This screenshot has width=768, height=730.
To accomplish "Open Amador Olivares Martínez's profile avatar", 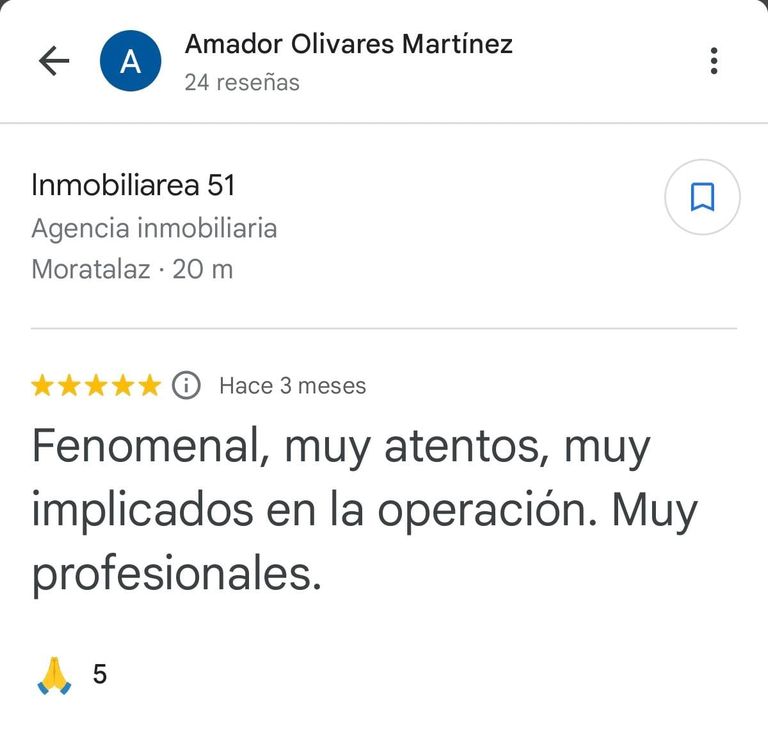I will point(130,61).
